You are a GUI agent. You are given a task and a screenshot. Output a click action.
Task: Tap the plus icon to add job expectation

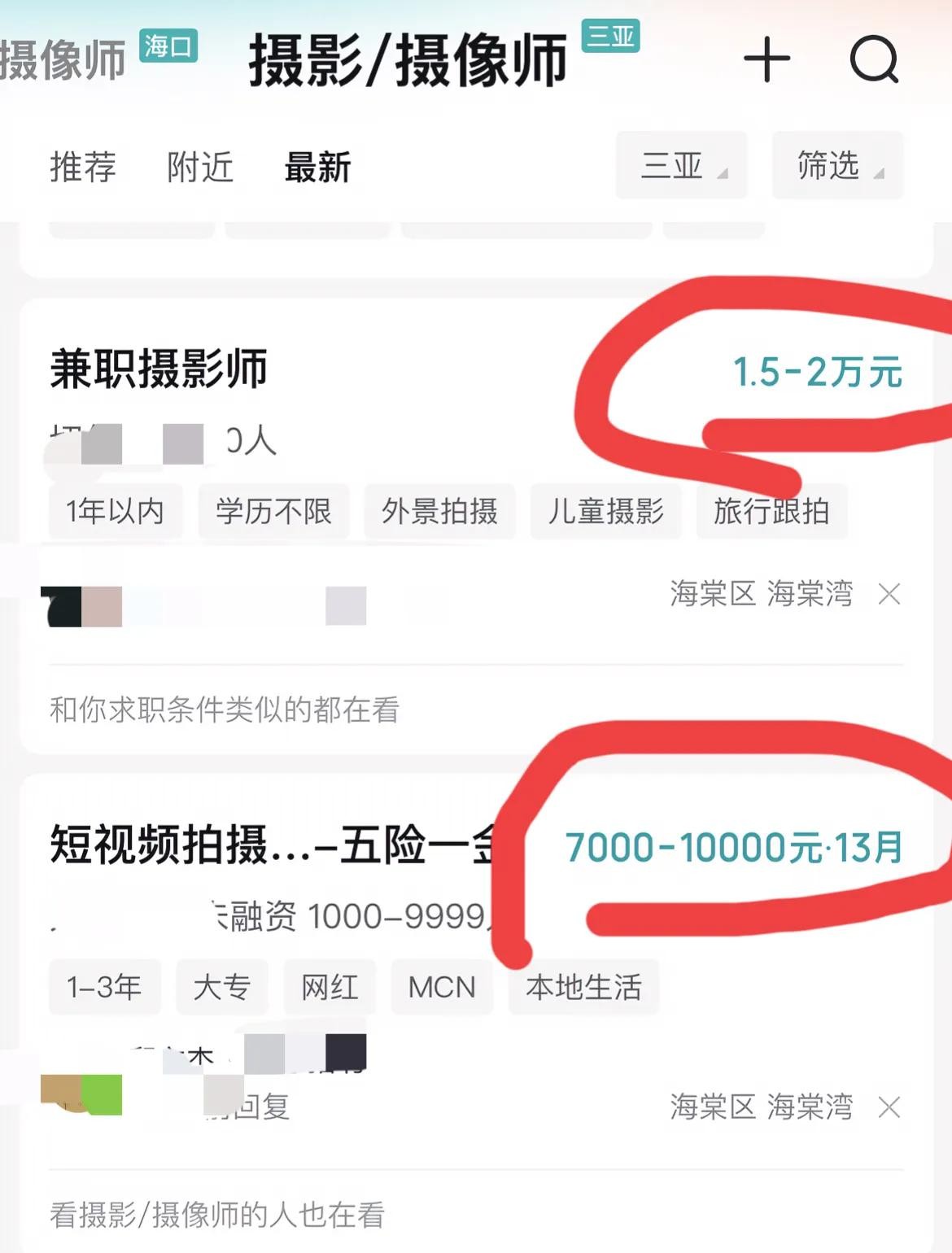pos(766,60)
